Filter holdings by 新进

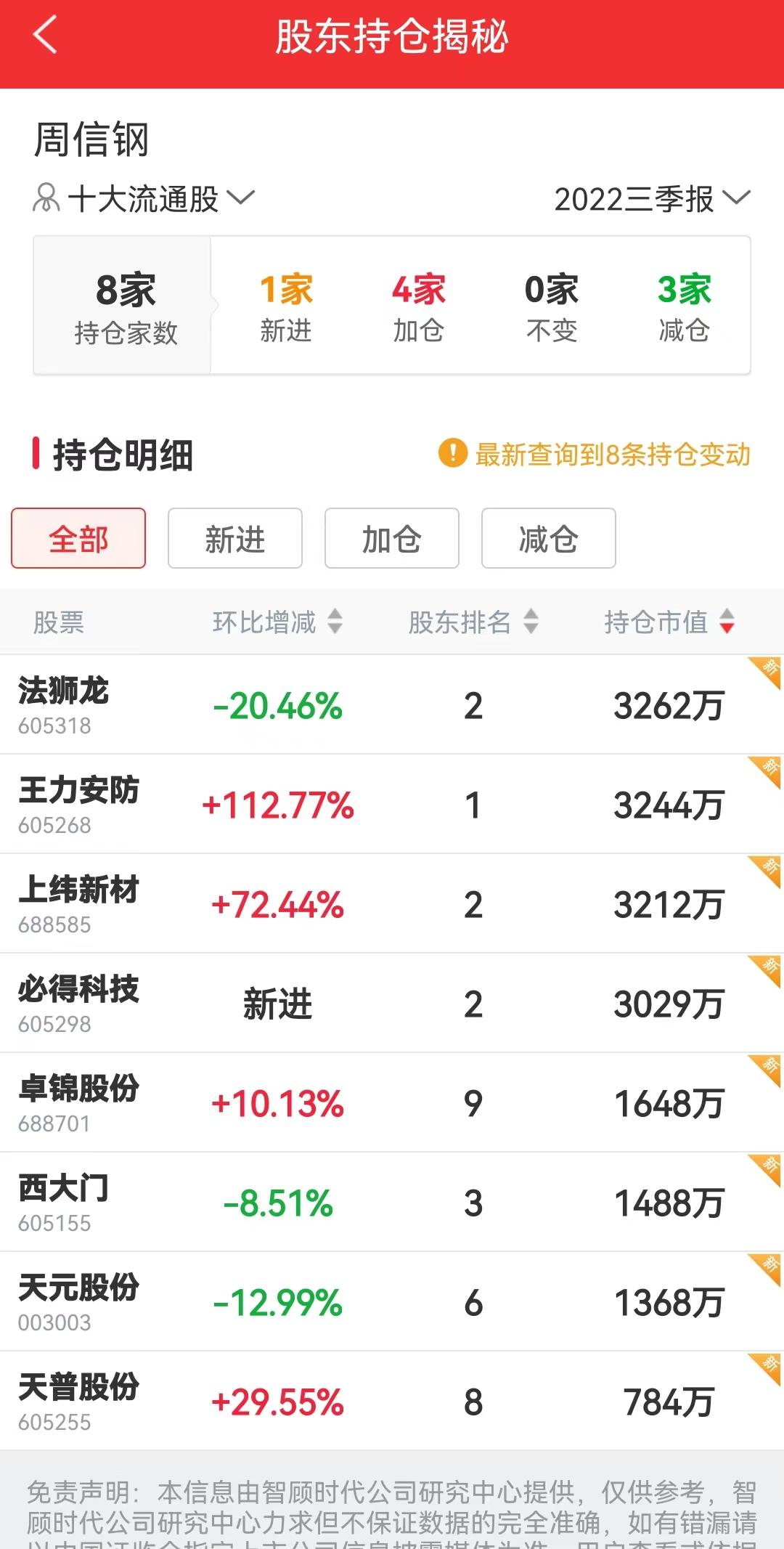[235, 538]
